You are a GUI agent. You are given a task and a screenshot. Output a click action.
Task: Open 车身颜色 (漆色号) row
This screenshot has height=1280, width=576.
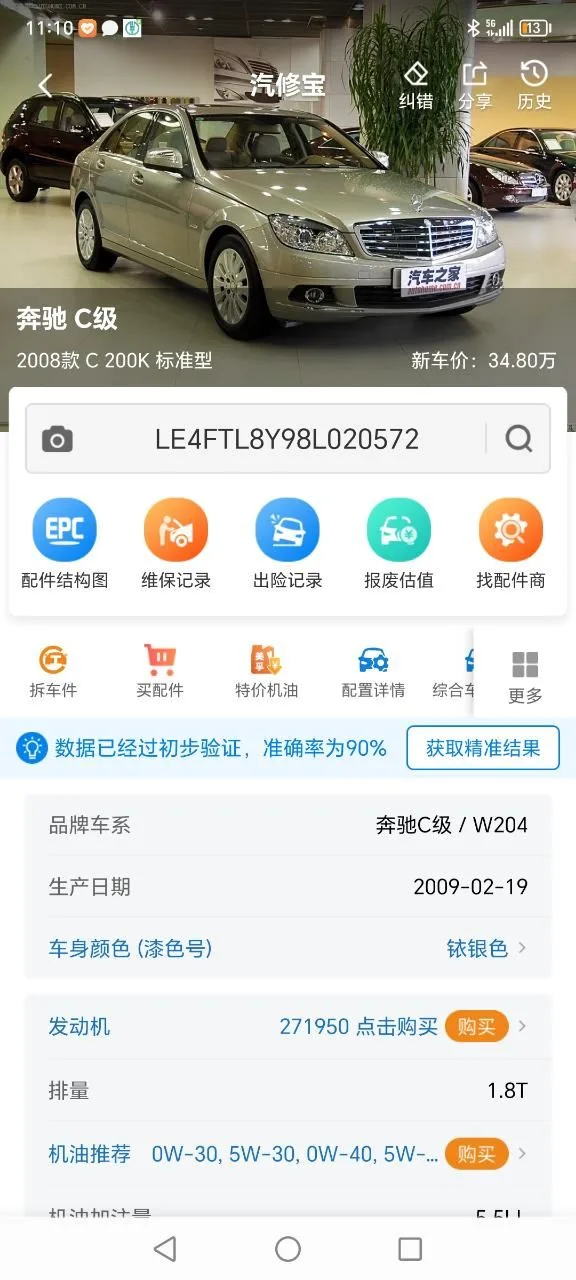(288, 948)
